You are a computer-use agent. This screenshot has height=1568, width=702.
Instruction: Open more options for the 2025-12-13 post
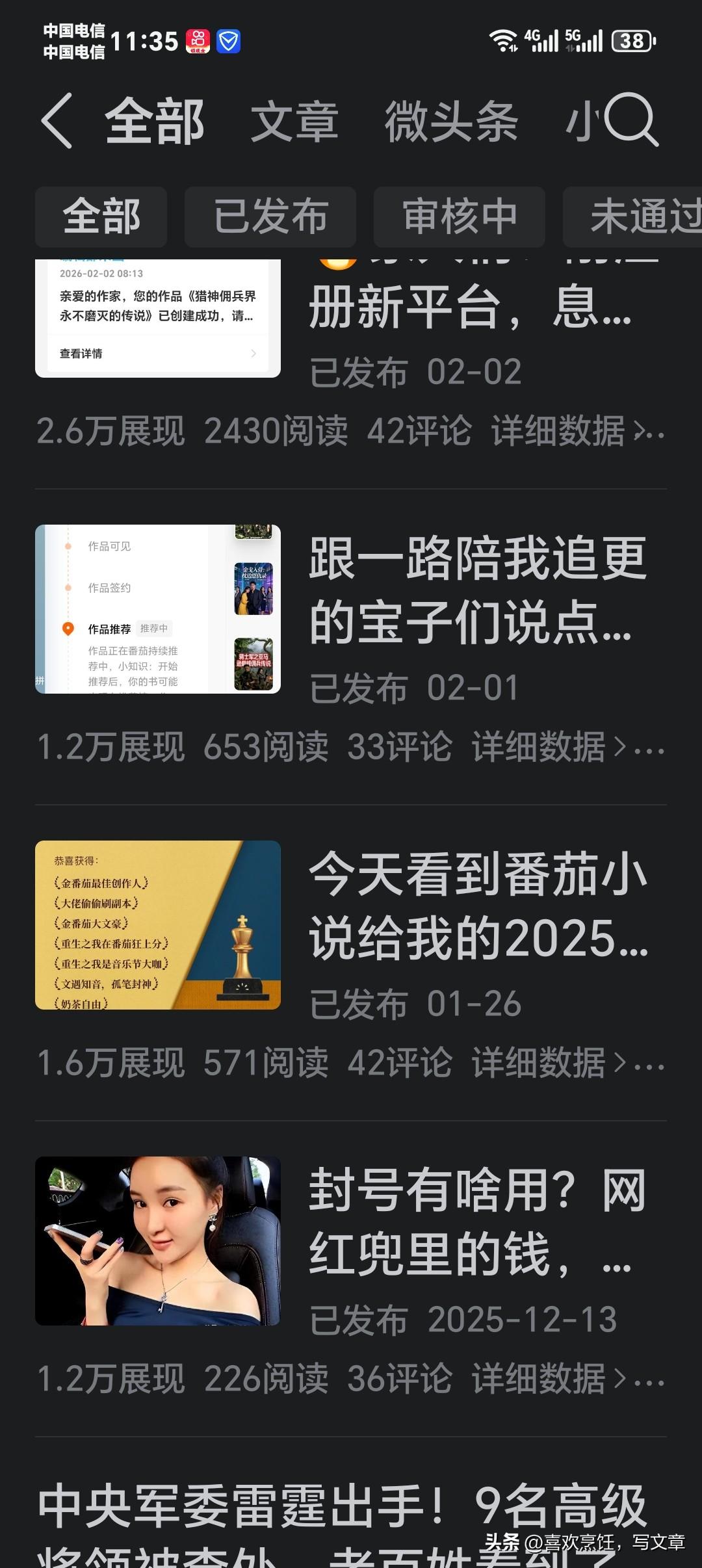click(x=650, y=1382)
